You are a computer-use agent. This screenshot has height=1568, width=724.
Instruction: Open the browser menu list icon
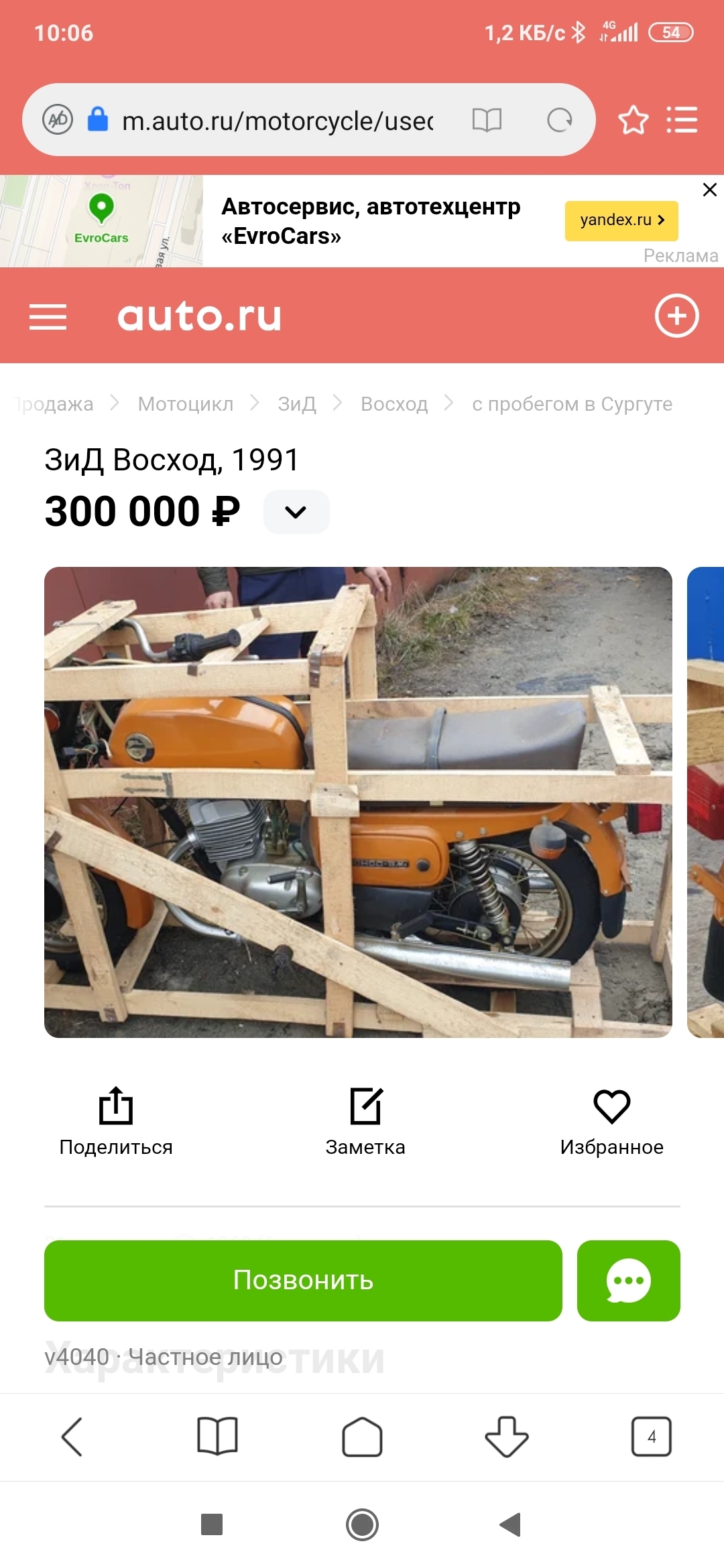682,121
